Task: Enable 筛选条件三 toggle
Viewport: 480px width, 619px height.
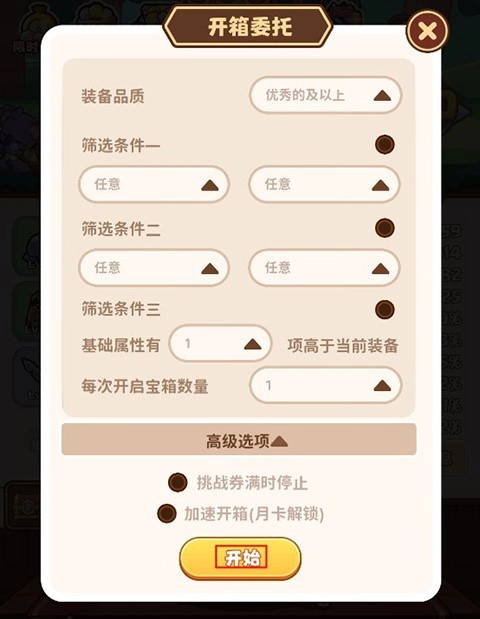Action: (x=384, y=310)
